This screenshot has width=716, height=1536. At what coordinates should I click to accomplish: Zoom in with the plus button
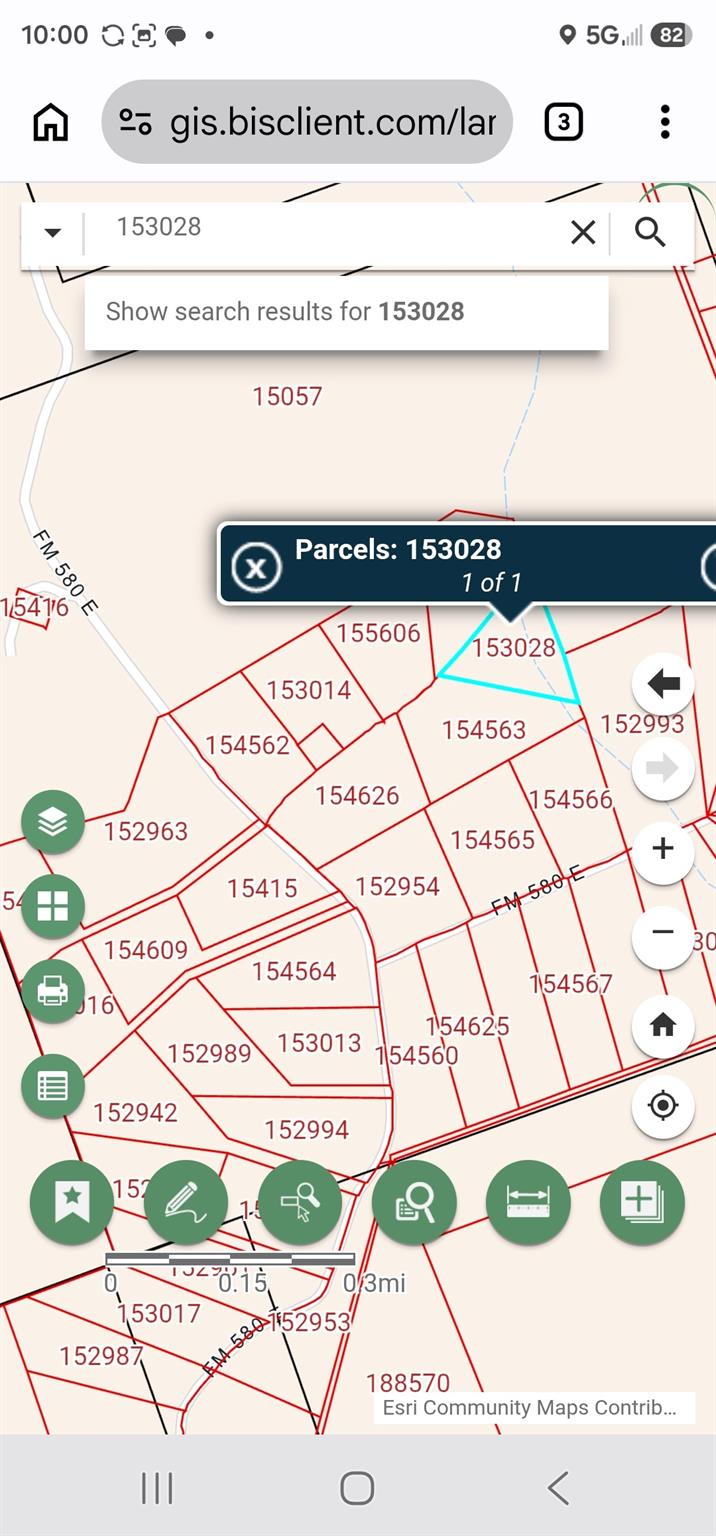(x=663, y=850)
